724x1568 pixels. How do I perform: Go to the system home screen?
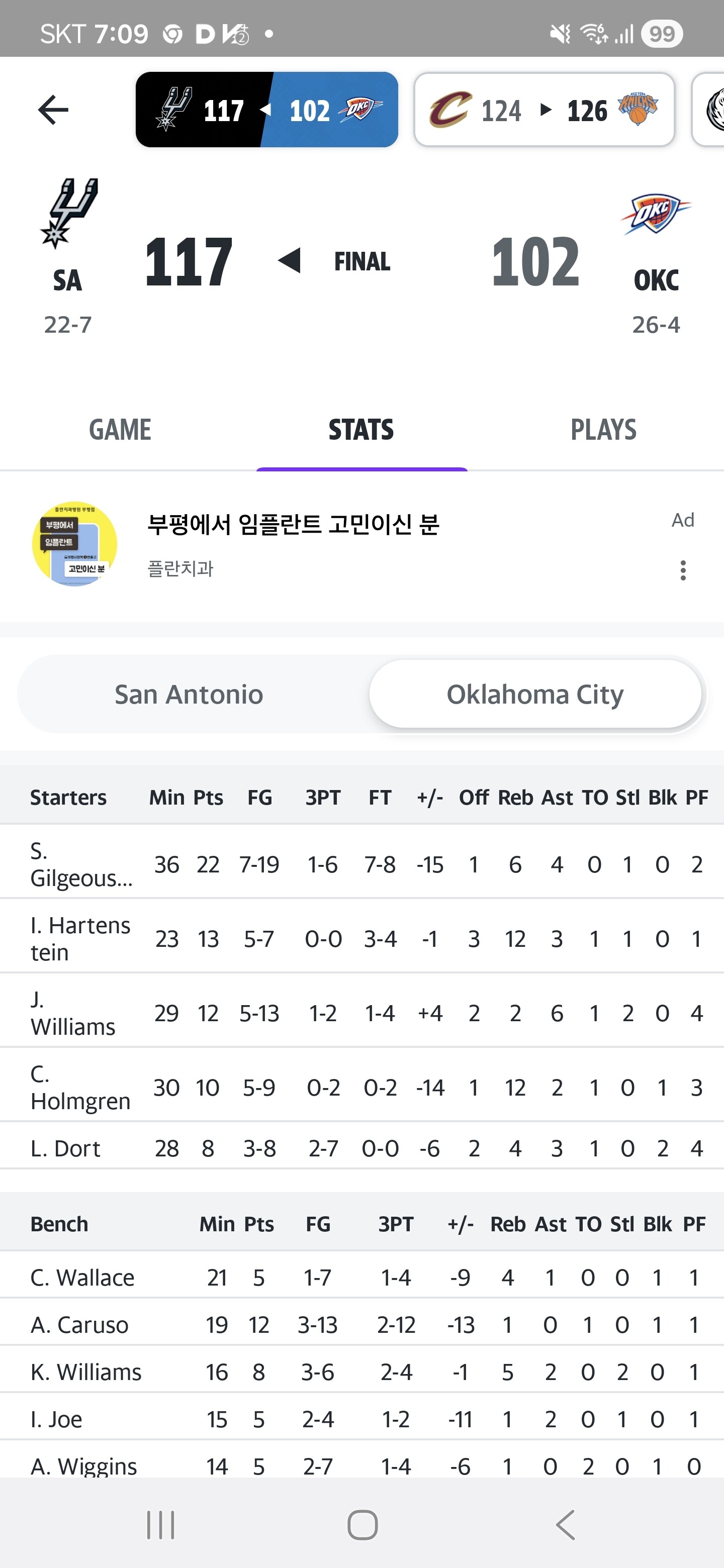(363, 1525)
